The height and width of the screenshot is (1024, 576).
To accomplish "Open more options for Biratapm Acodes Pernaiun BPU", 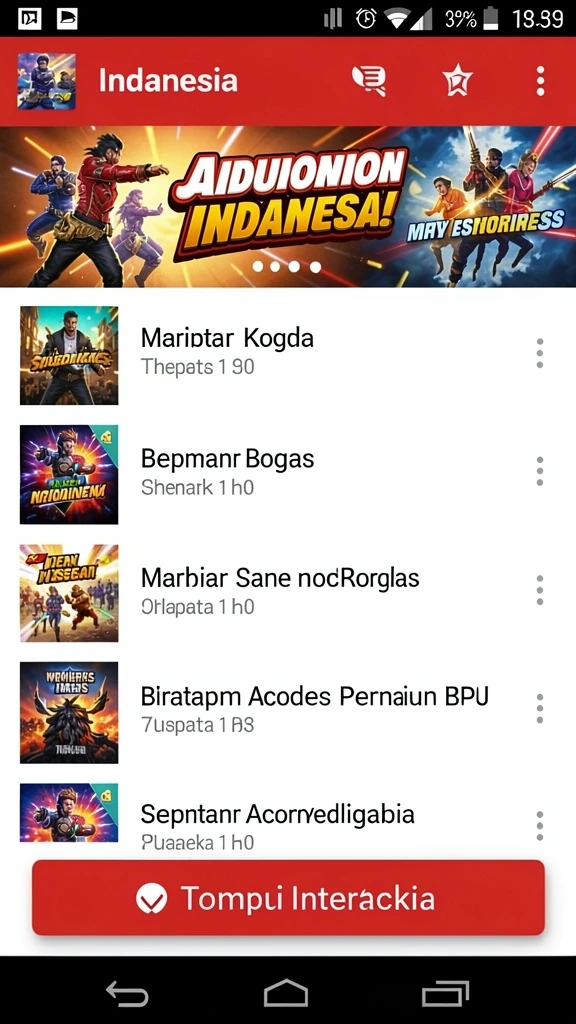I will tap(539, 709).
